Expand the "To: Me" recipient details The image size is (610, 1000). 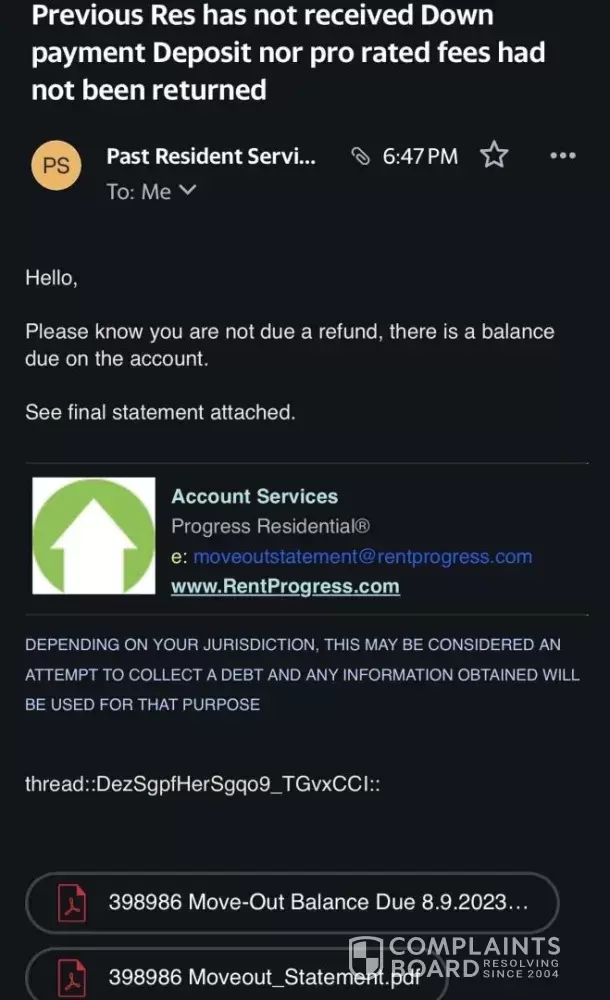click(151, 191)
